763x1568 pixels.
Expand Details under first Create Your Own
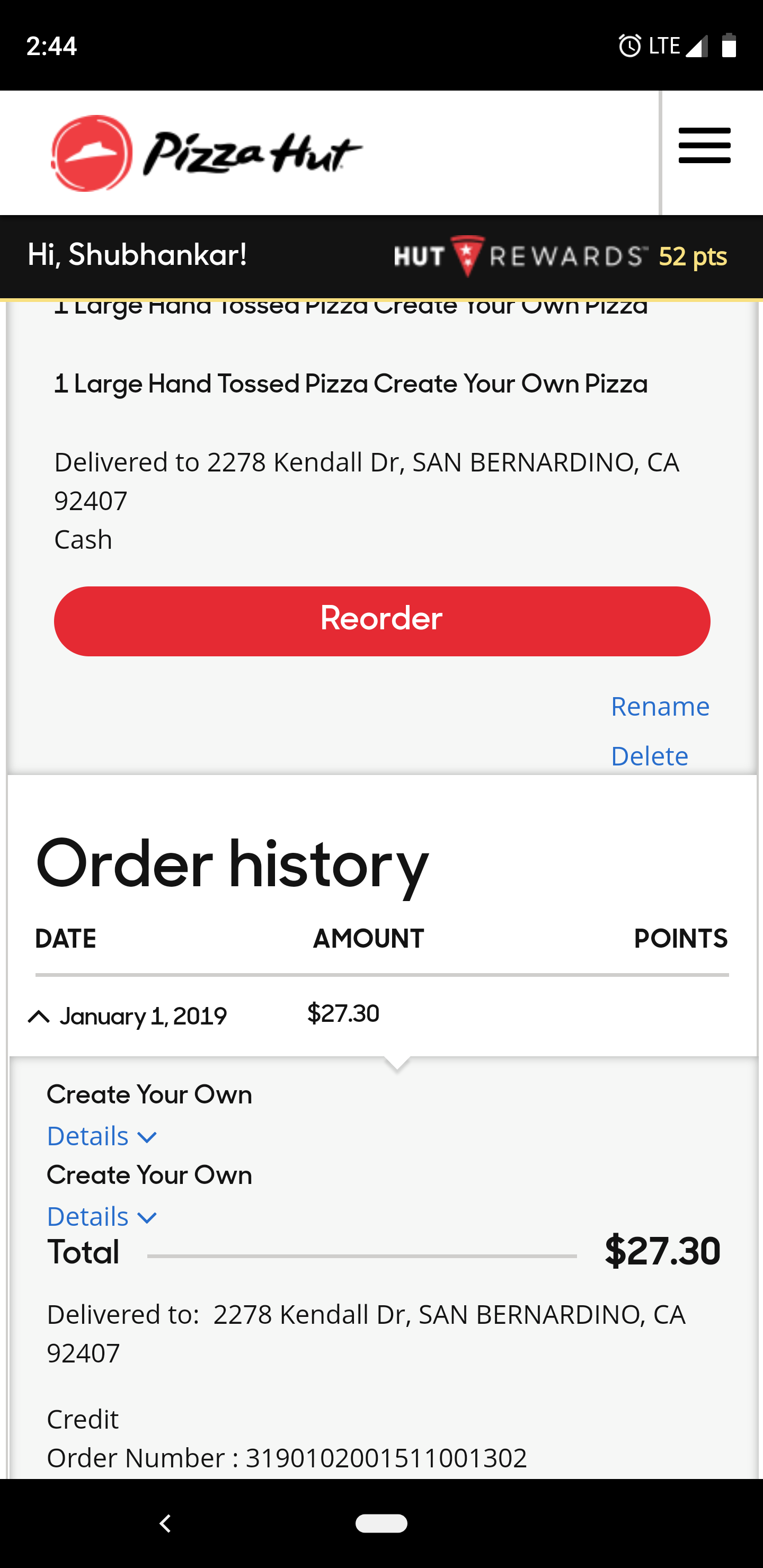[x=102, y=1136]
